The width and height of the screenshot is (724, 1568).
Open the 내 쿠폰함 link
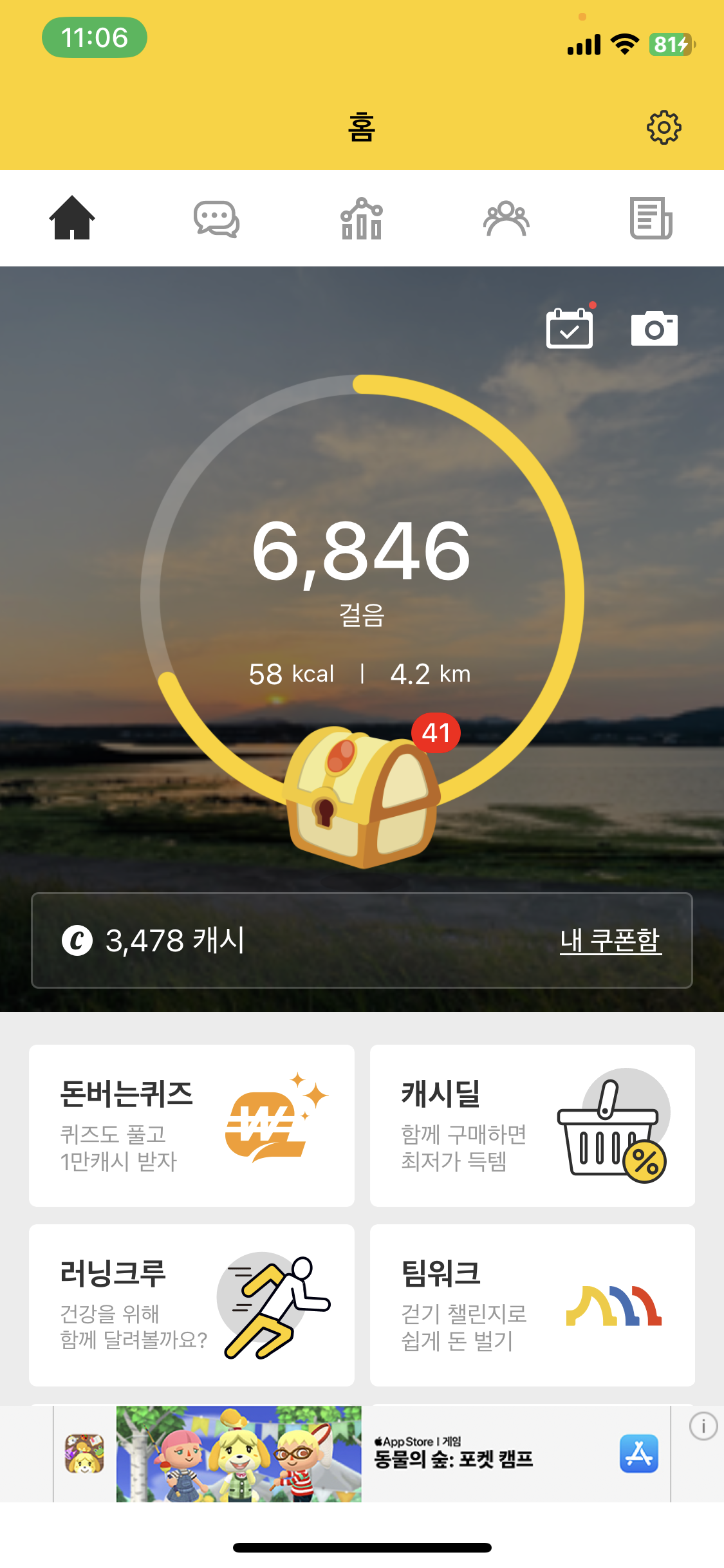click(x=610, y=940)
